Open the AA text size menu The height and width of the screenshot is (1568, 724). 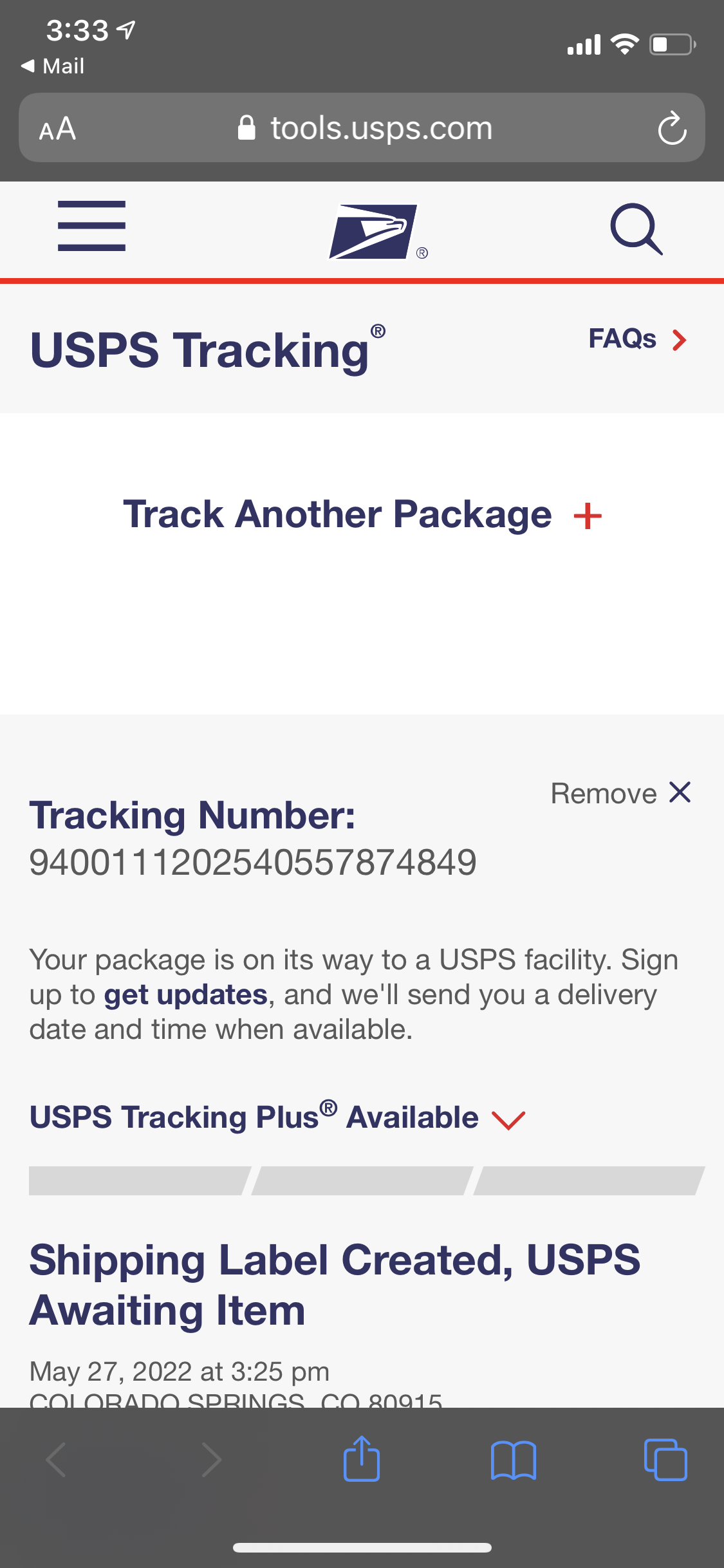[58, 129]
